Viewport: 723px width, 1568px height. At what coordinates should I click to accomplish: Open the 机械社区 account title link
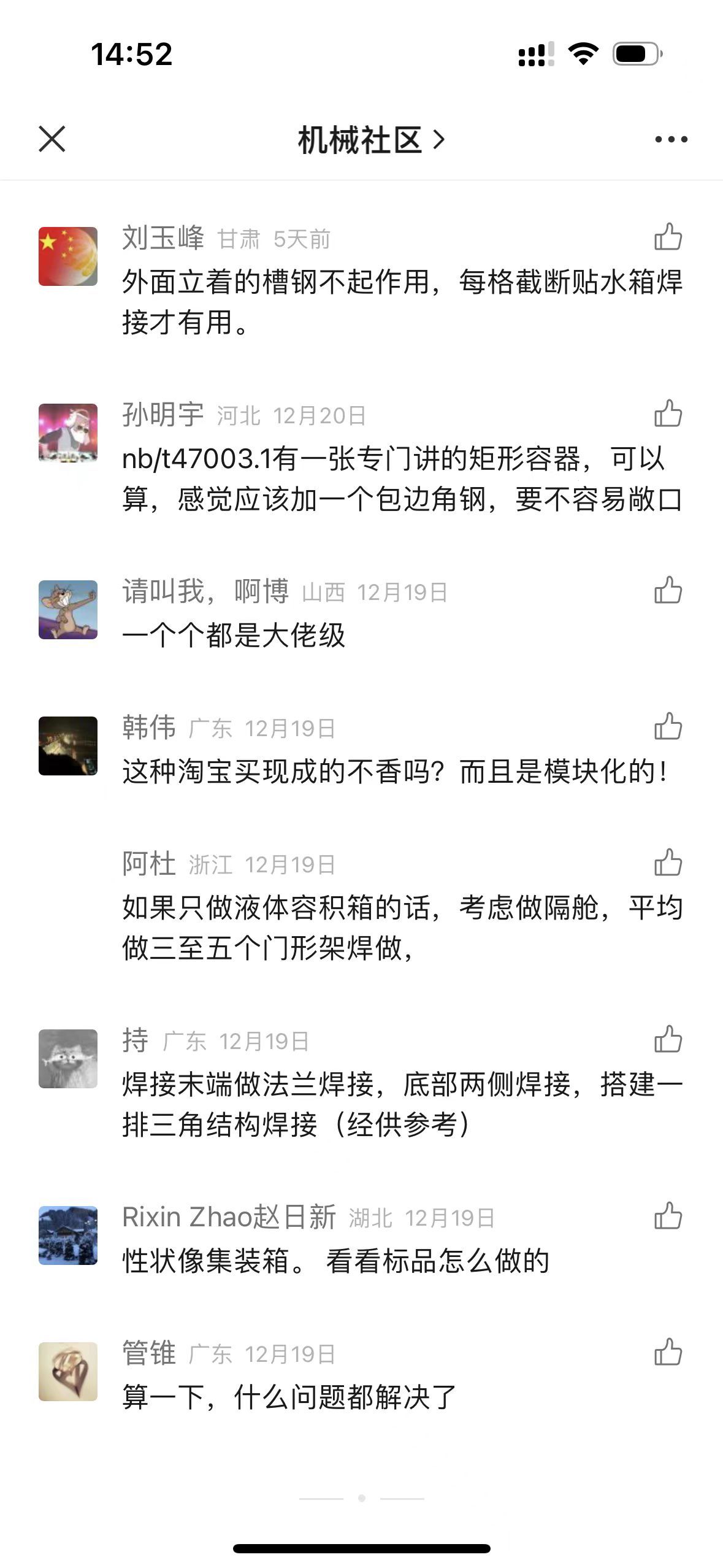(370, 140)
